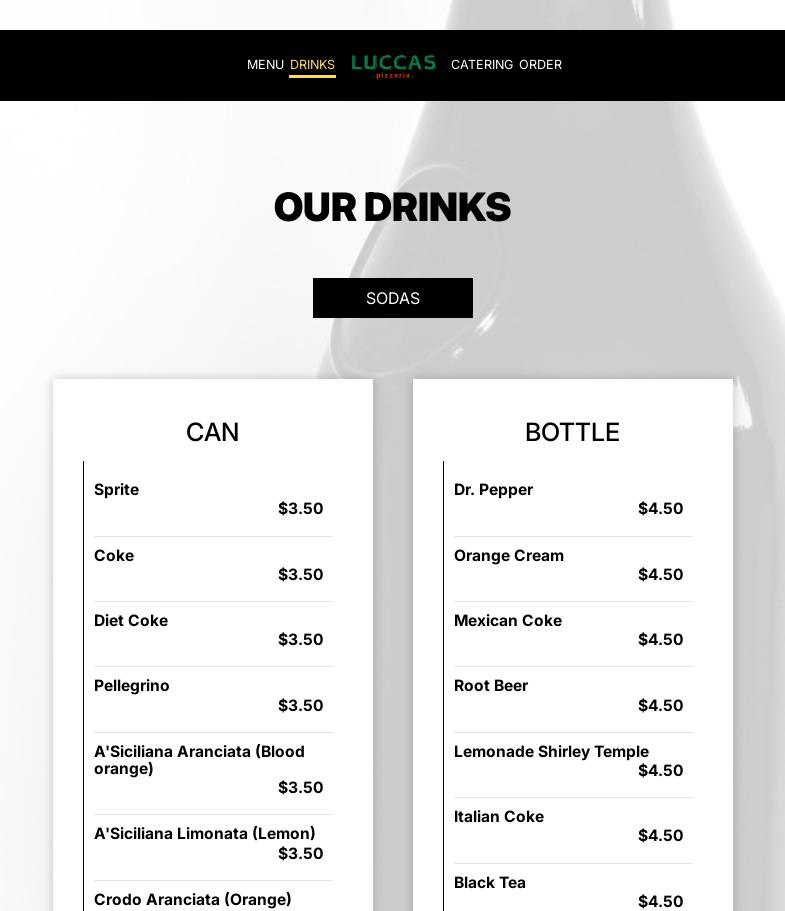Click Coke in the CAN column
Viewport: 785px width, 911px height.
114,556
